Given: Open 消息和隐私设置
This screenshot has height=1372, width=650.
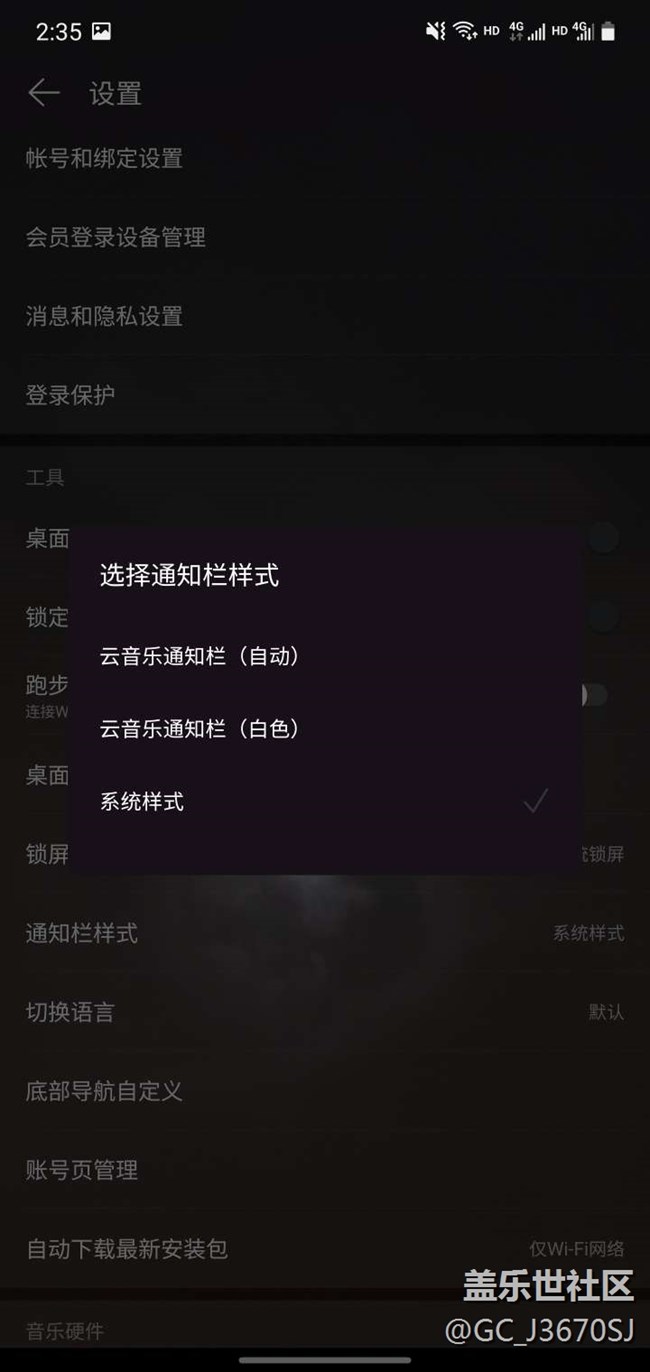Looking at the screenshot, I should pos(104,316).
